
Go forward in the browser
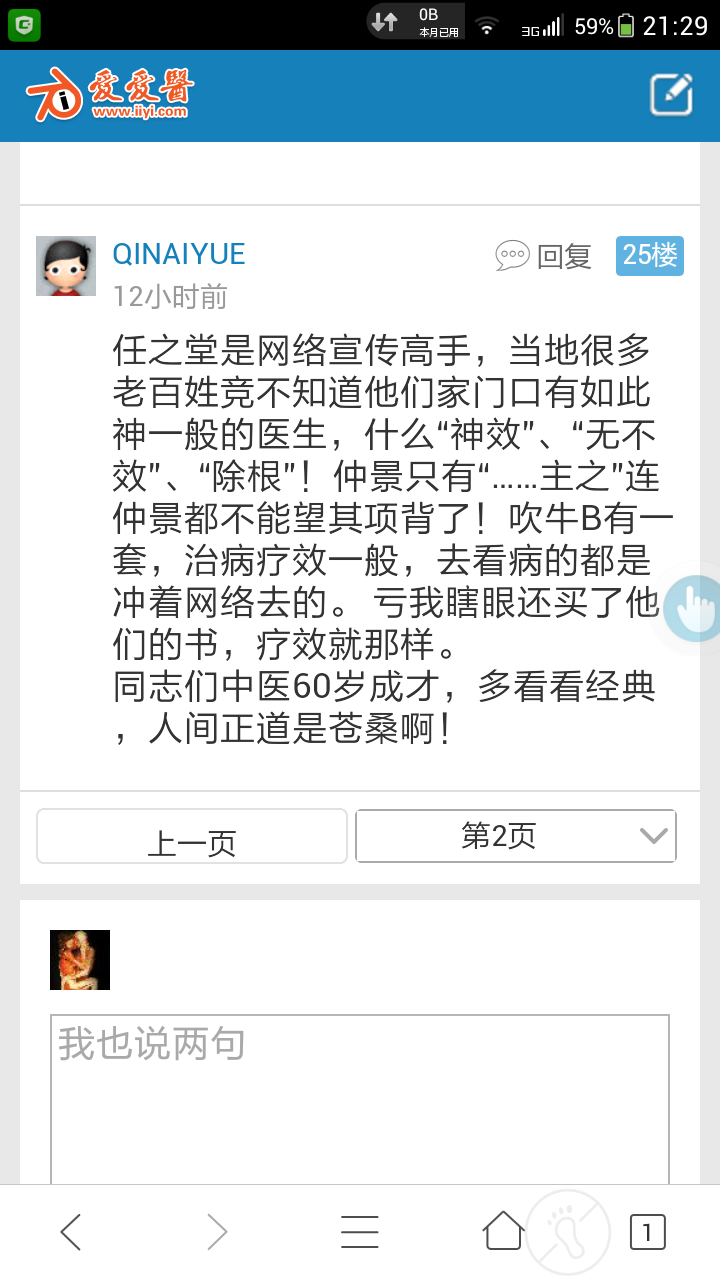(217, 1232)
